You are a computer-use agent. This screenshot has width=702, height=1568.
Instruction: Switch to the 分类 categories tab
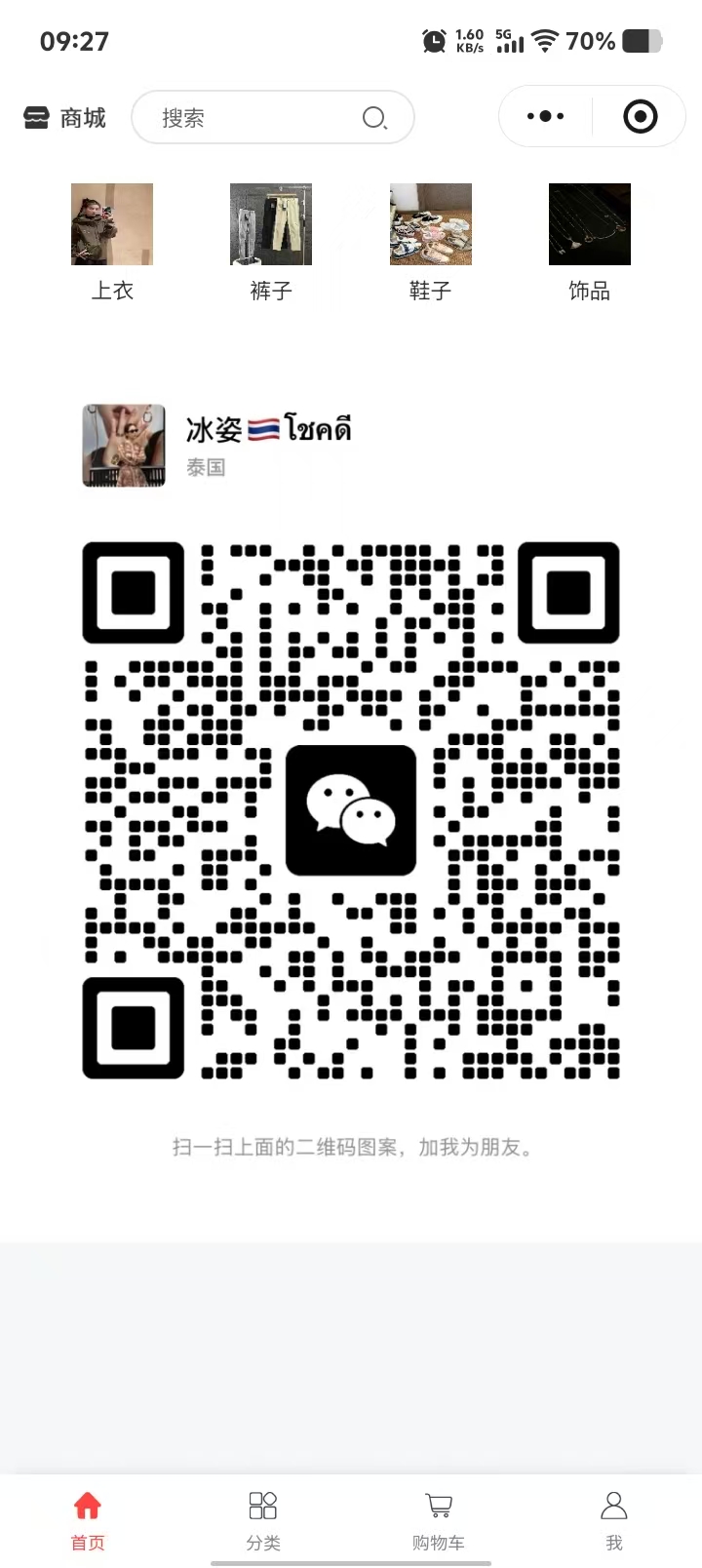pos(263,1519)
